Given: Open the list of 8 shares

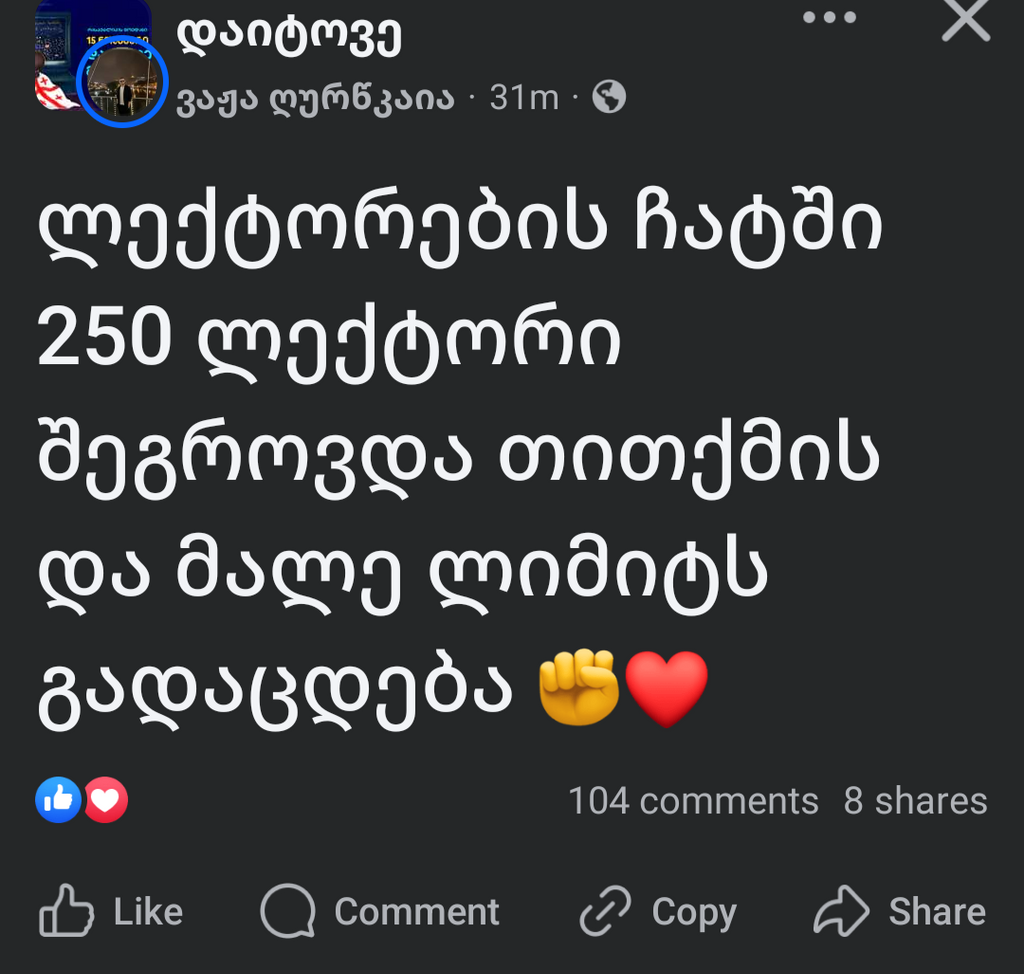Looking at the screenshot, I should click(x=915, y=801).
